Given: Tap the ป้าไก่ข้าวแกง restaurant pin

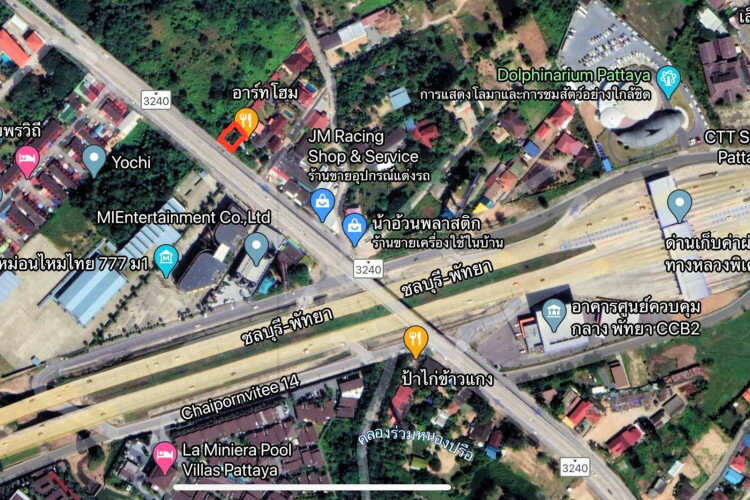Looking at the screenshot, I should (416, 340).
